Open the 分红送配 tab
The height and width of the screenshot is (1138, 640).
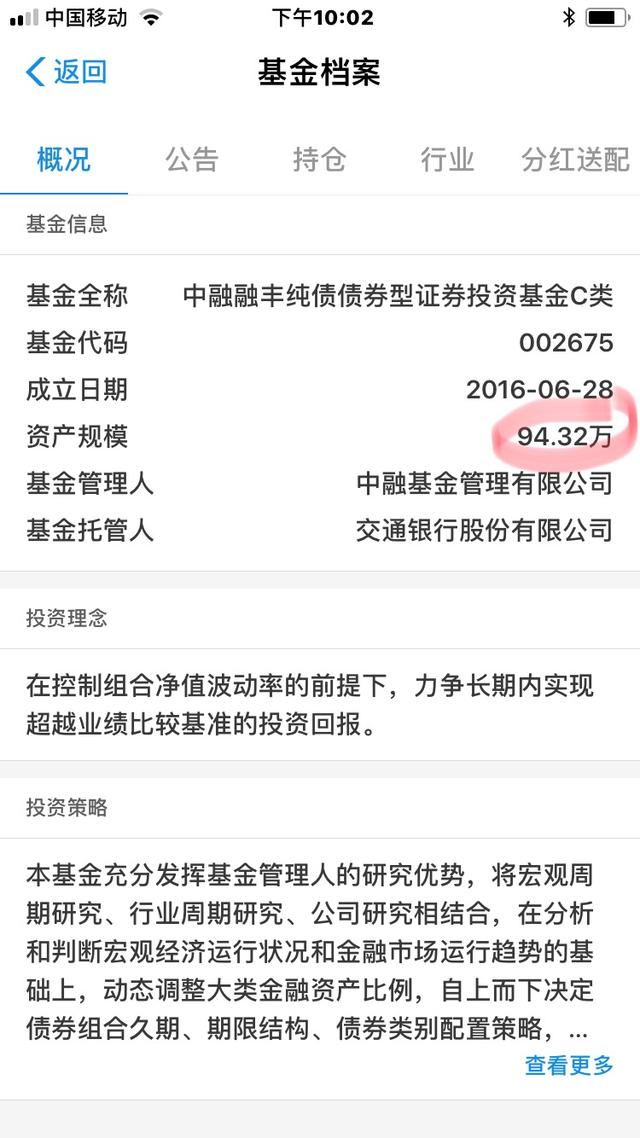click(575, 159)
